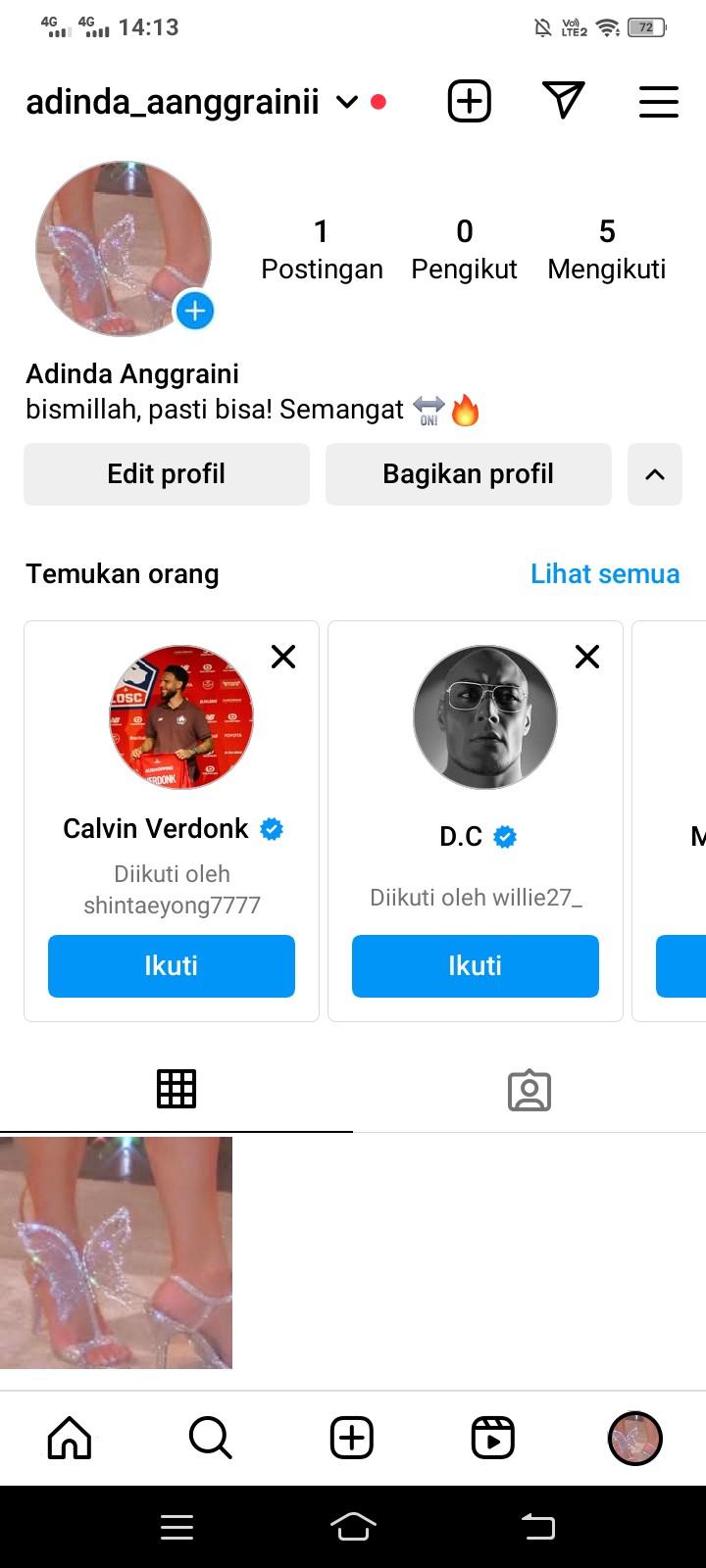The image size is (706, 1568).
Task: Dismiss the Calvin Verdonk suggestion
Action: point(283,657)
